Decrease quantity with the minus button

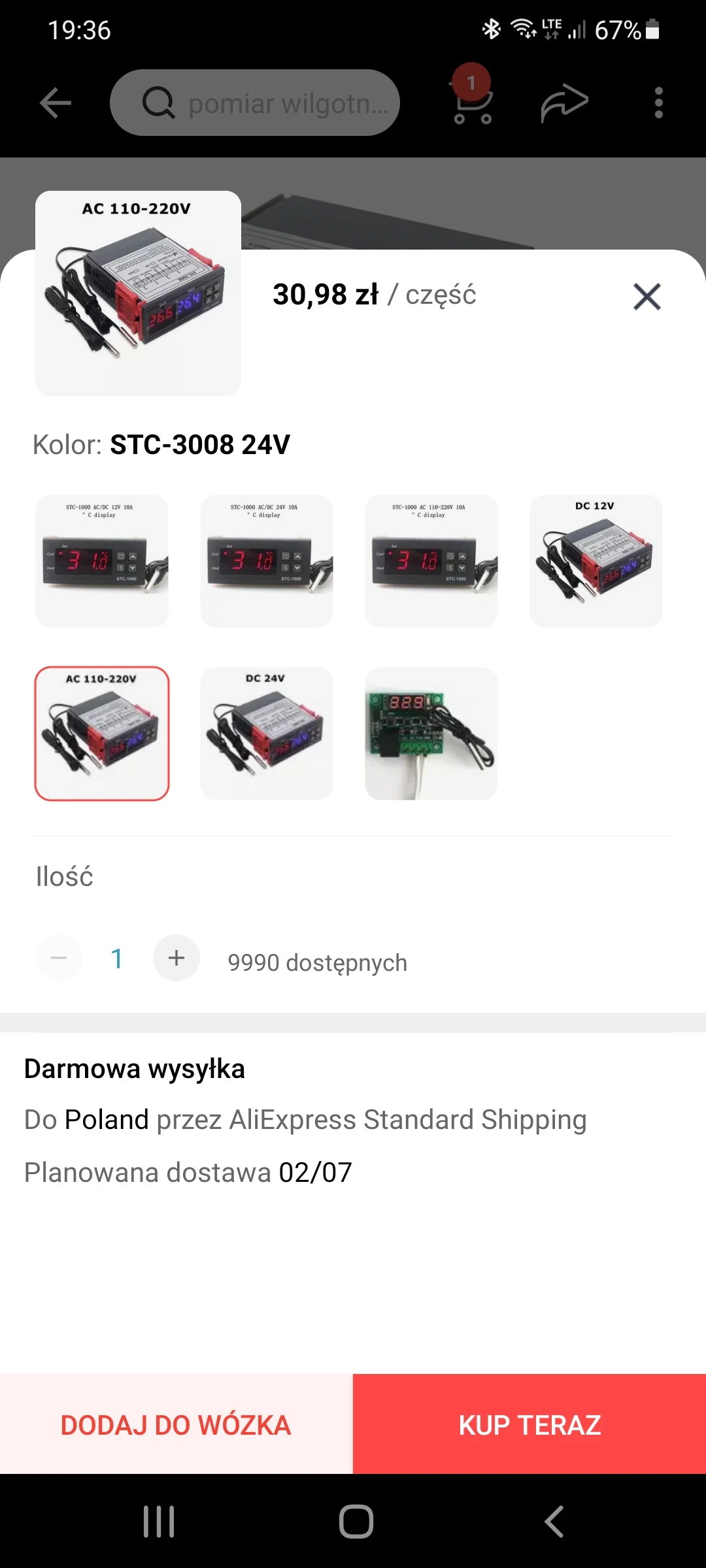pos(59,958)
